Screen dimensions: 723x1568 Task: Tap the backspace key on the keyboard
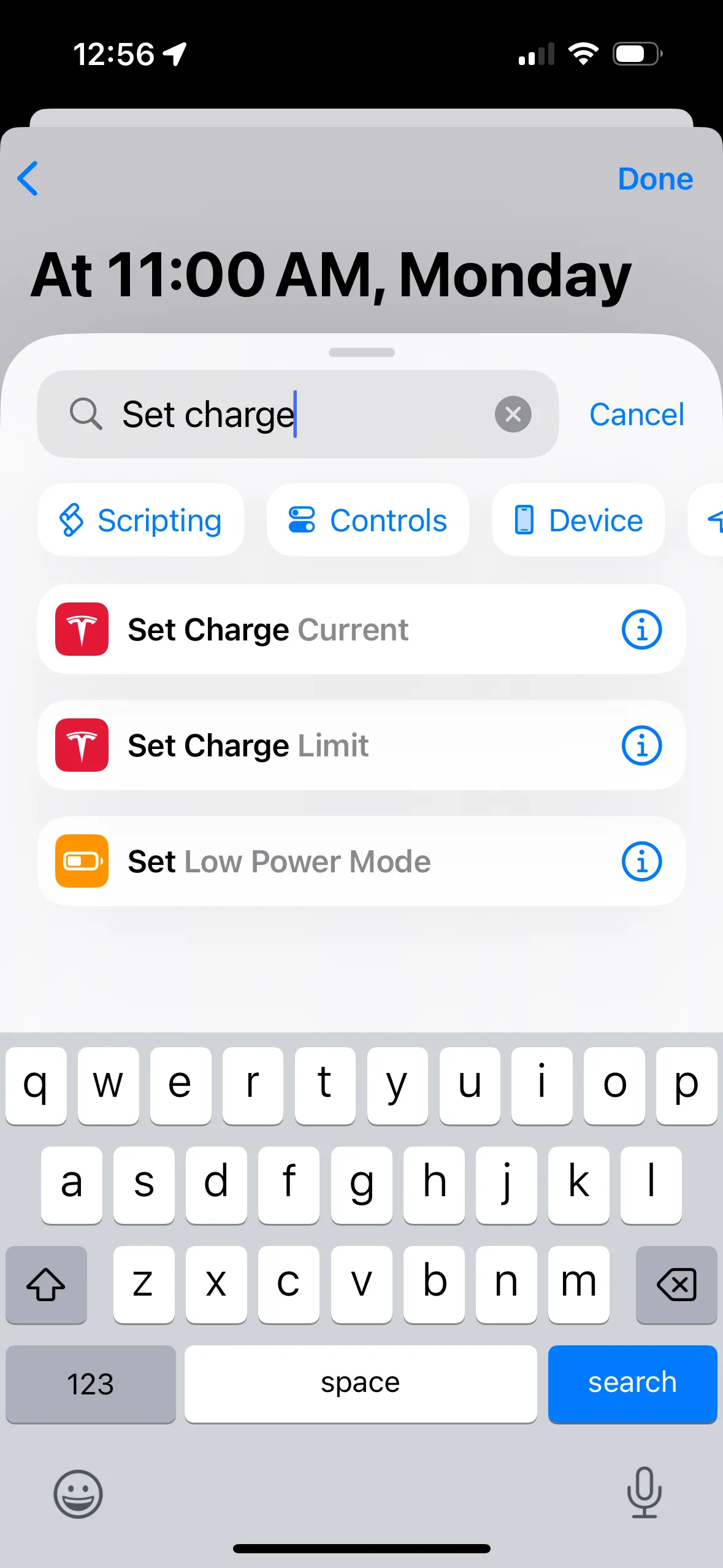point(676,1285)
